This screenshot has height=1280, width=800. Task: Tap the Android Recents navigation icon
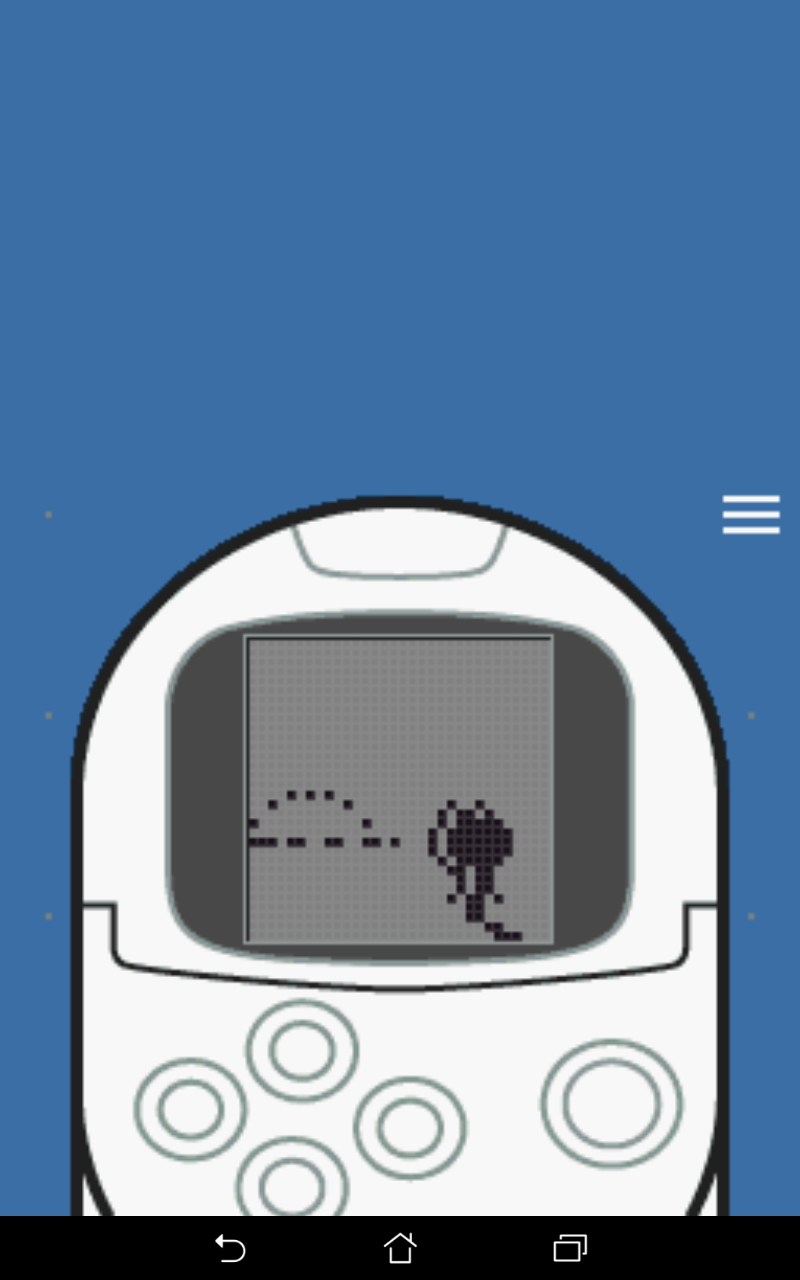[x=568, y=1249]
